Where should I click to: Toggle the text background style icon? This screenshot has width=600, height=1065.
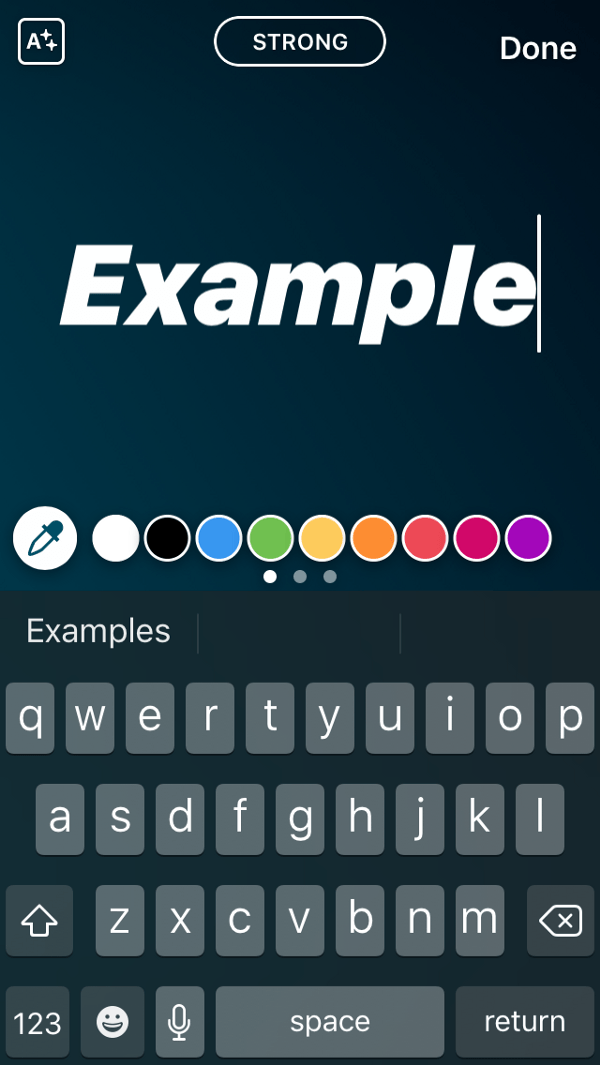click(41, 41)
